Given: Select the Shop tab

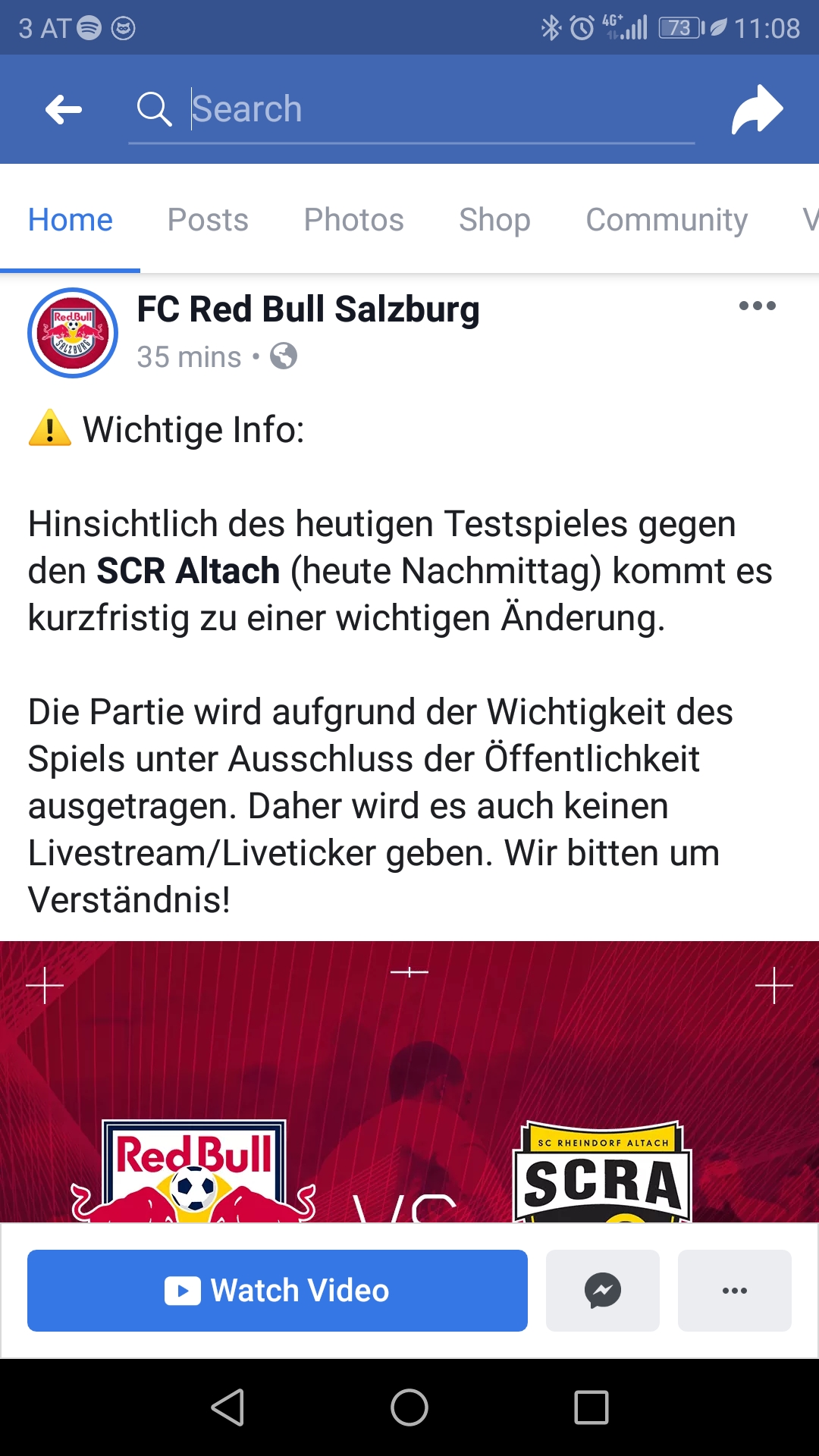Looking at the screenshot, I should pos(494,220).
